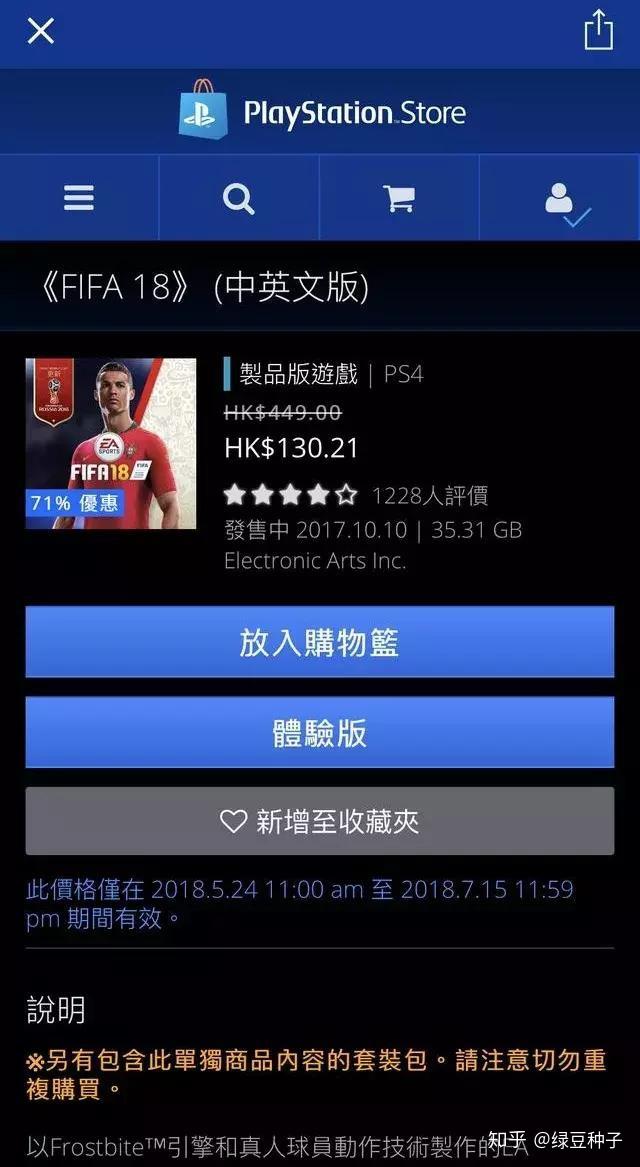Open the FIFA 18 cover image
640x1167 pixels.
[111, 443]
